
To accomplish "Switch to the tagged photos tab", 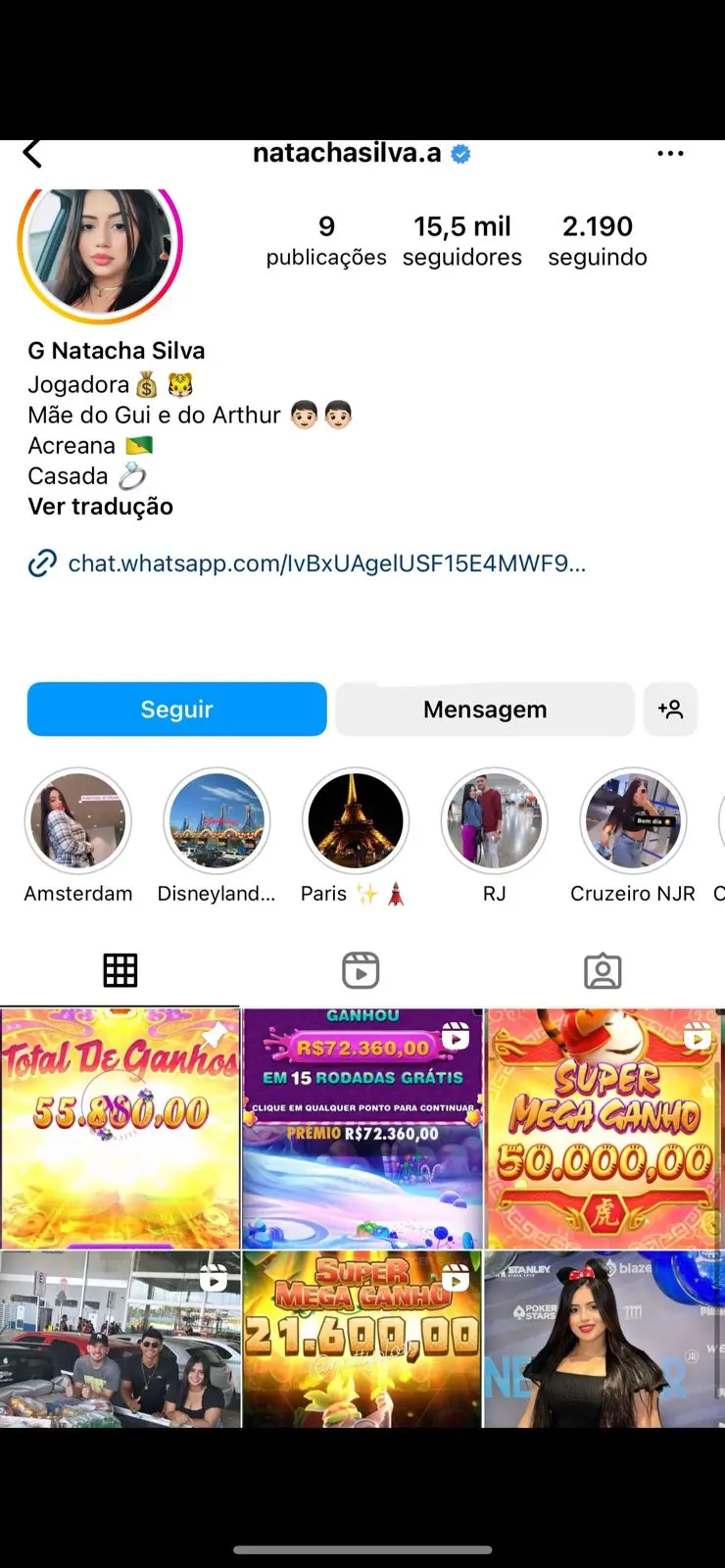I will pyautogui.click(x=603, y=970).
